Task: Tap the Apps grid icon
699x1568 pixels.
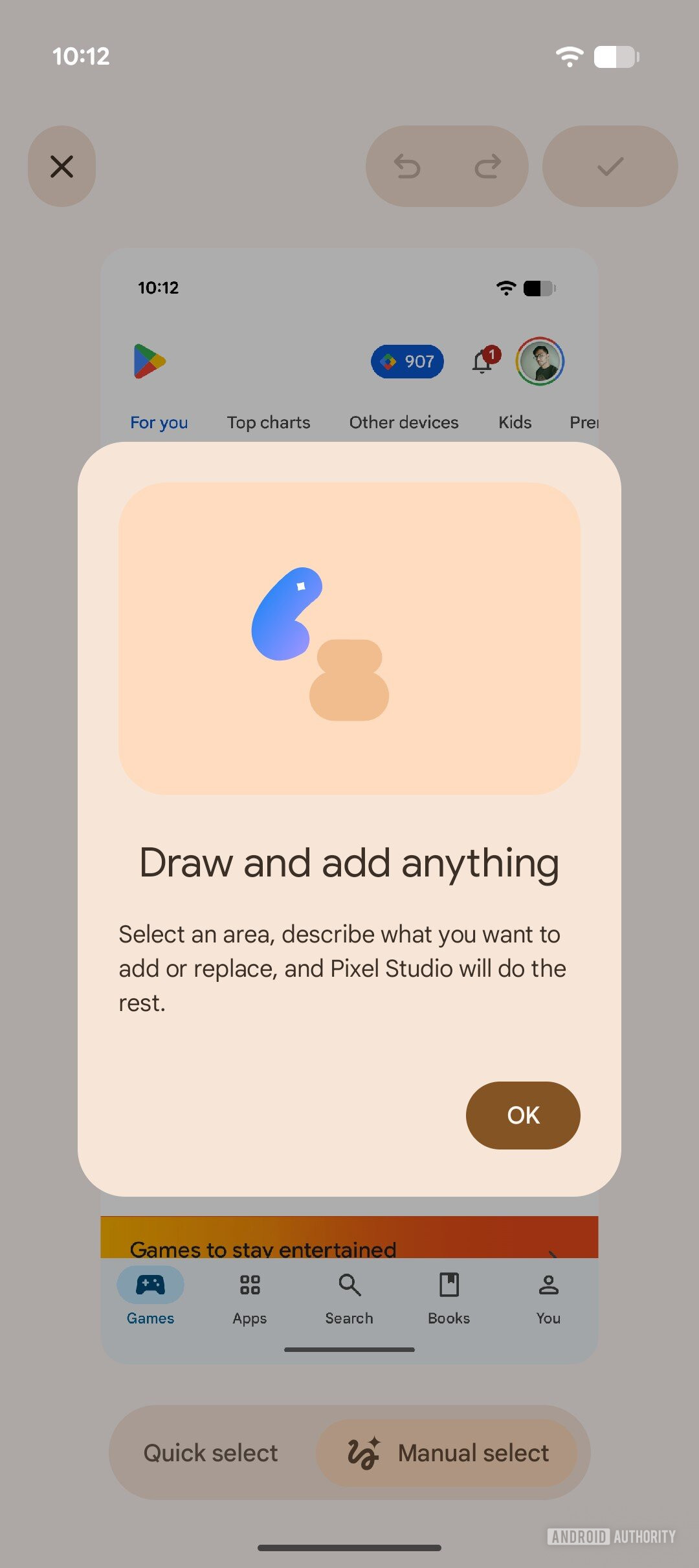Action: (249, 1285)
